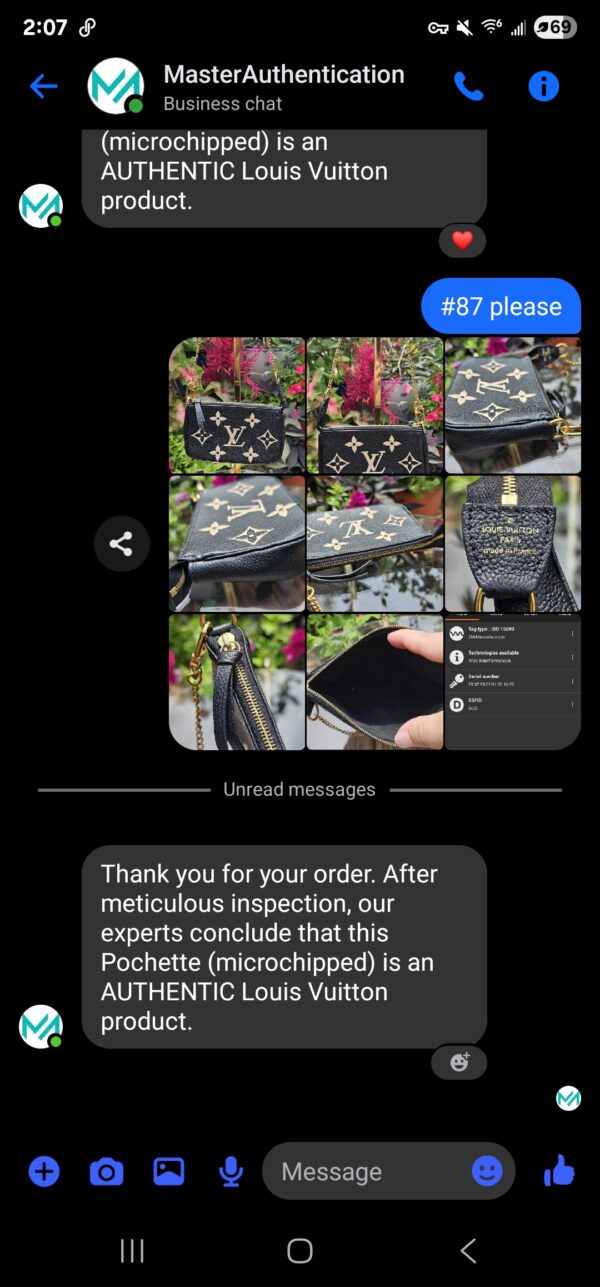Focus the Message text field
Viewport: 600px width, 1287px height.
click(x=365, y=1171)
